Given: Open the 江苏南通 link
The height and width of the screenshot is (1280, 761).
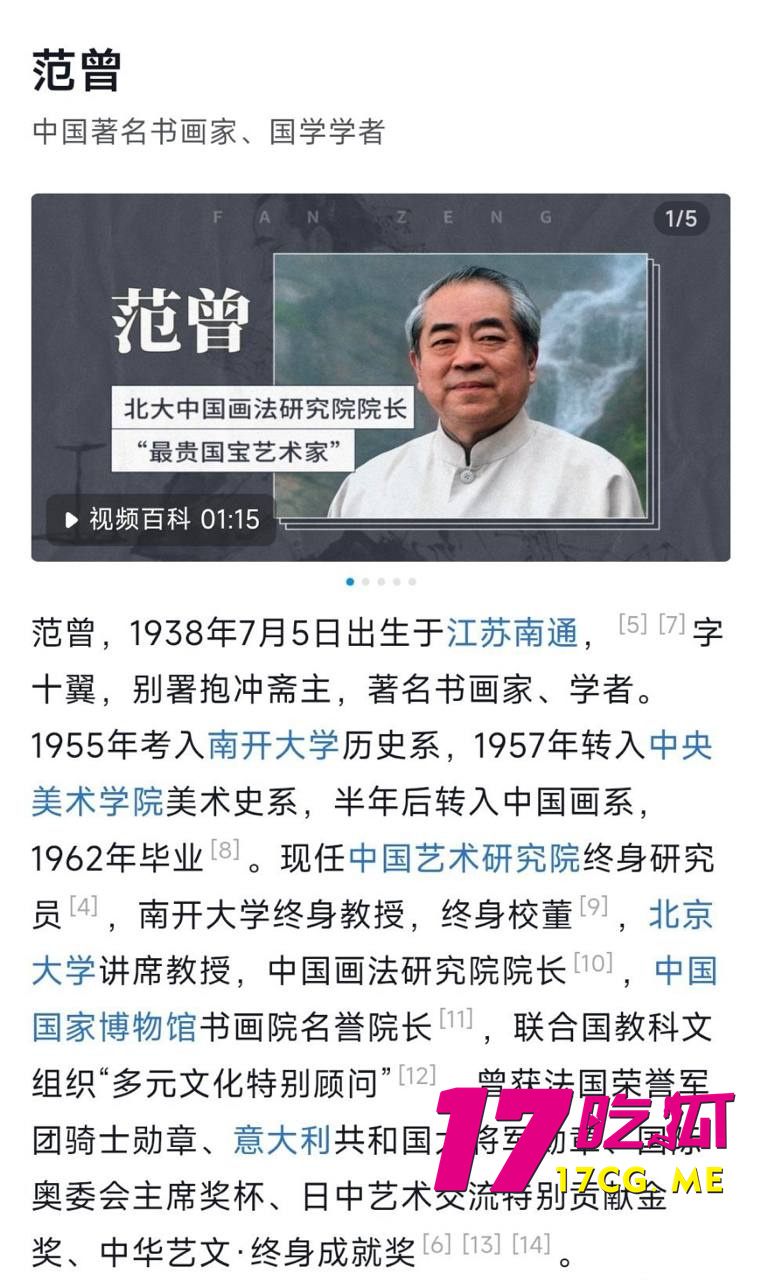Looking at the screenshot, I should click(512, 632).
